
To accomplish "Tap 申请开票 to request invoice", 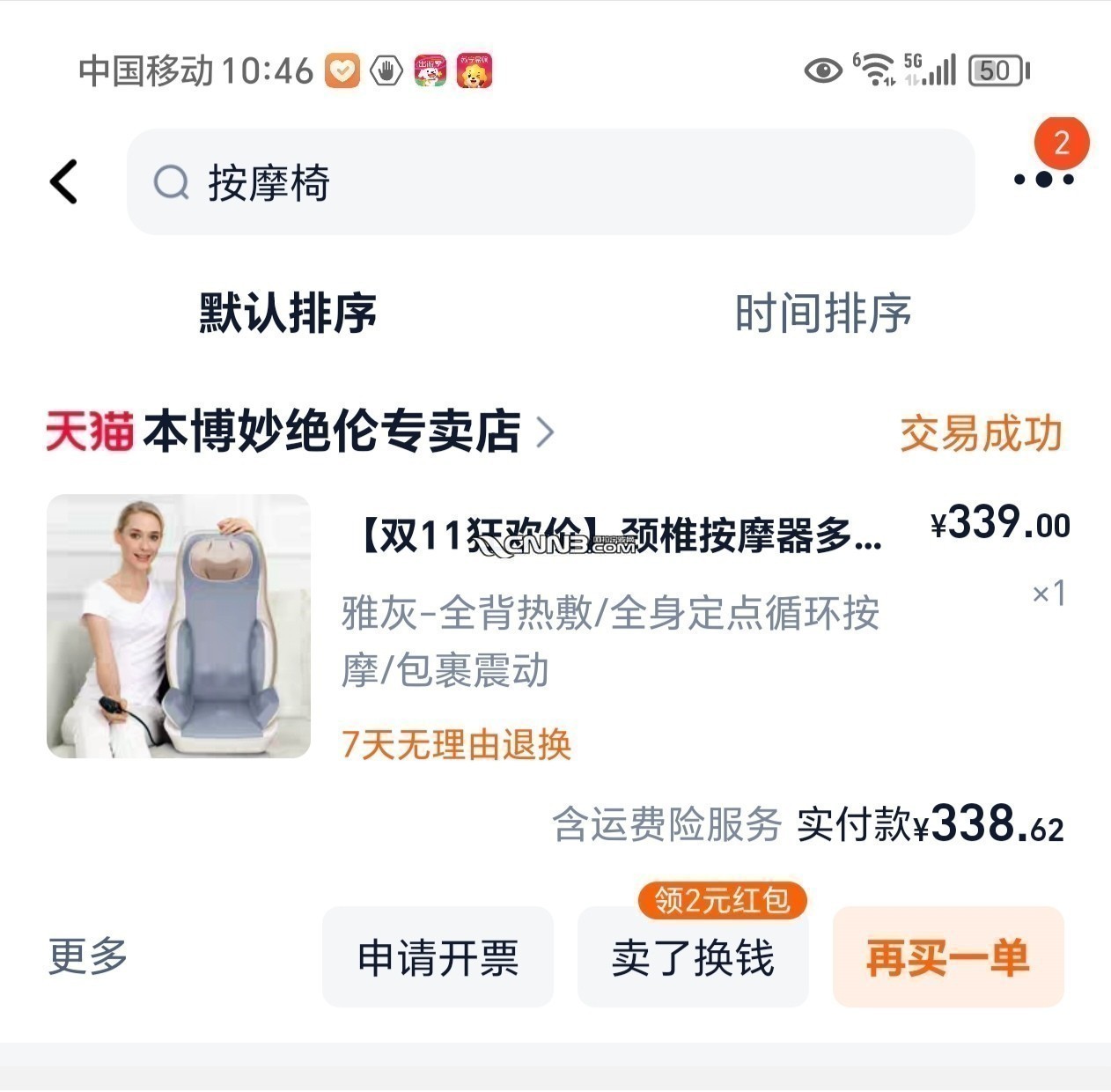I will click(438, 957).
